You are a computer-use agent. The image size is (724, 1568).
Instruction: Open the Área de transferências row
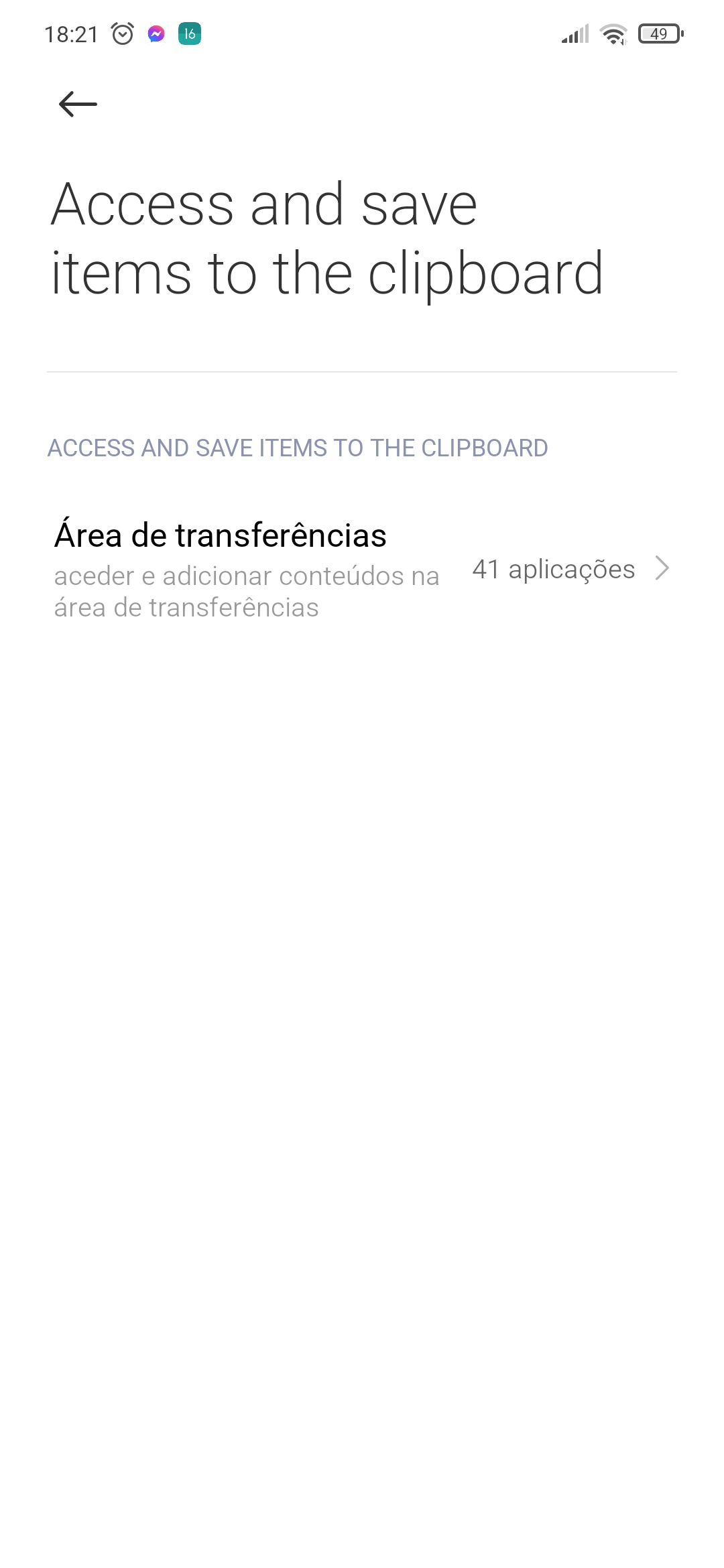pos(362,569)
